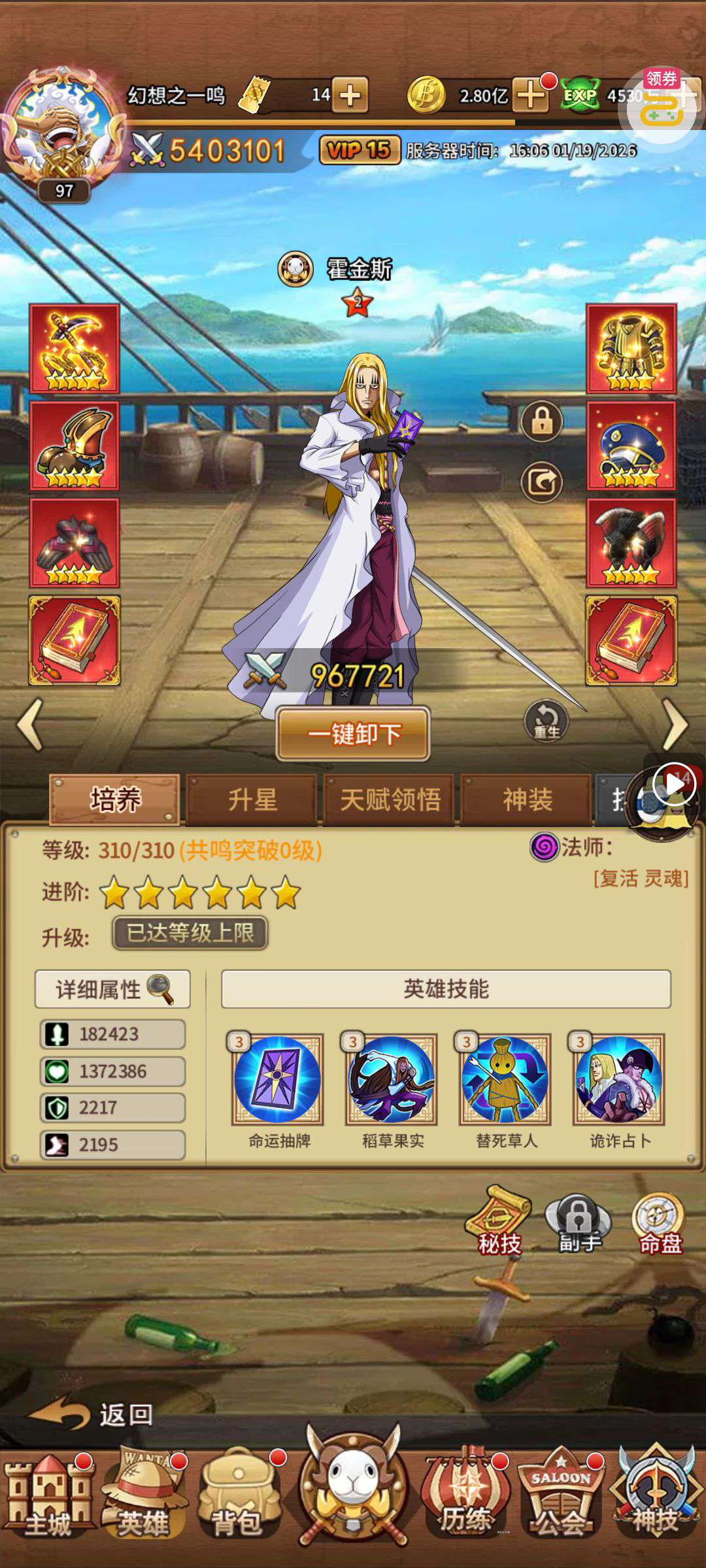Screen dimensions: 706x1568
Task: Open the 主城 main city tab
Action: pyautogui.click(x=47, y=1496)
